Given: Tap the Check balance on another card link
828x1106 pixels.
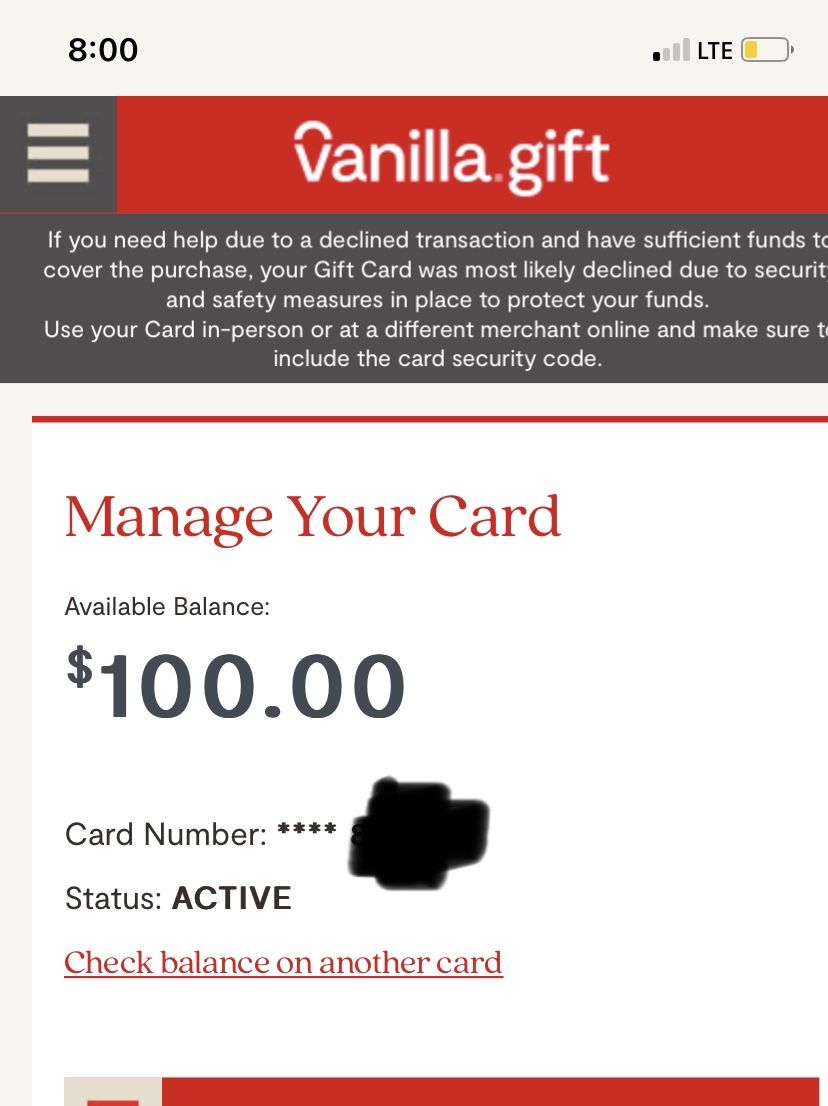Looking at the screenshot, I should (x=283, y=963).
